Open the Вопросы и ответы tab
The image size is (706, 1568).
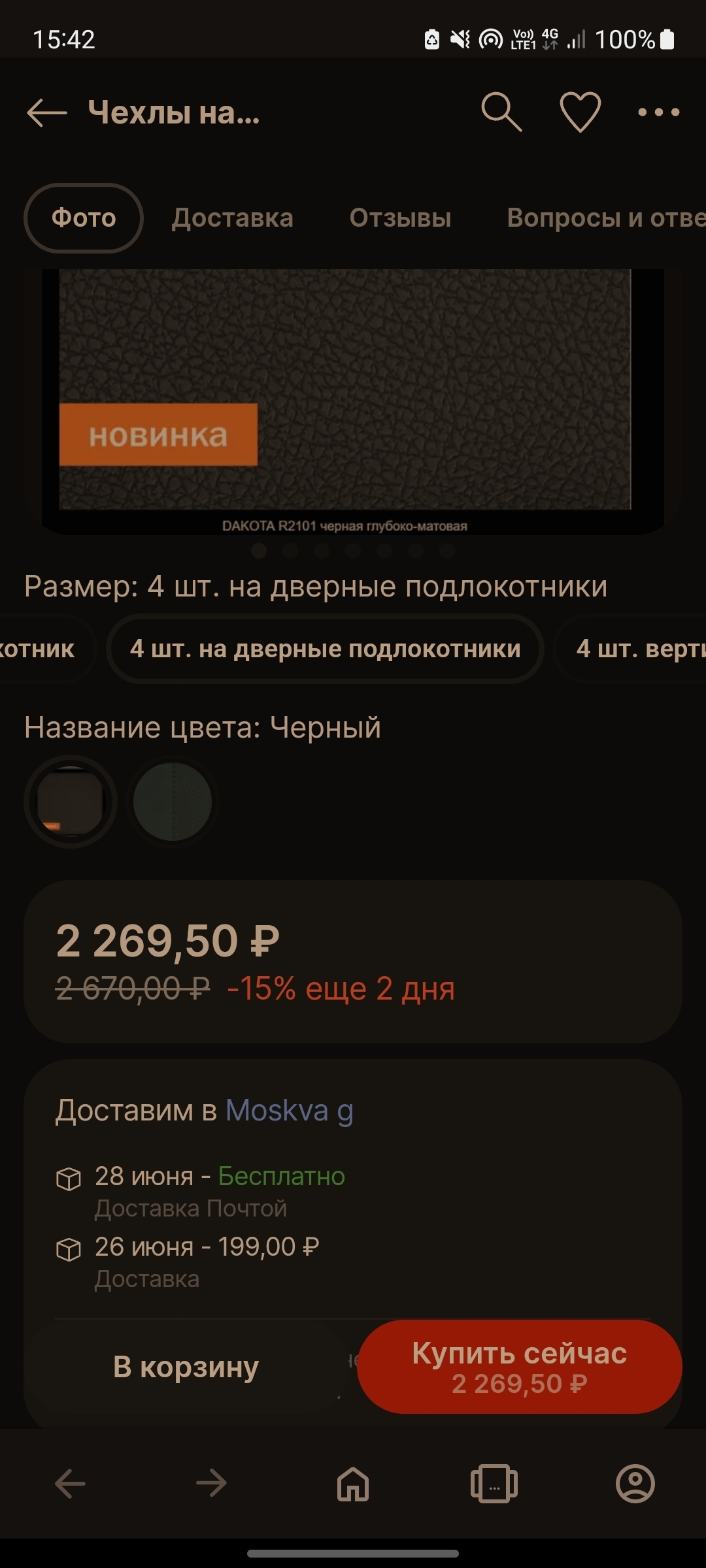tap(605, 218)
